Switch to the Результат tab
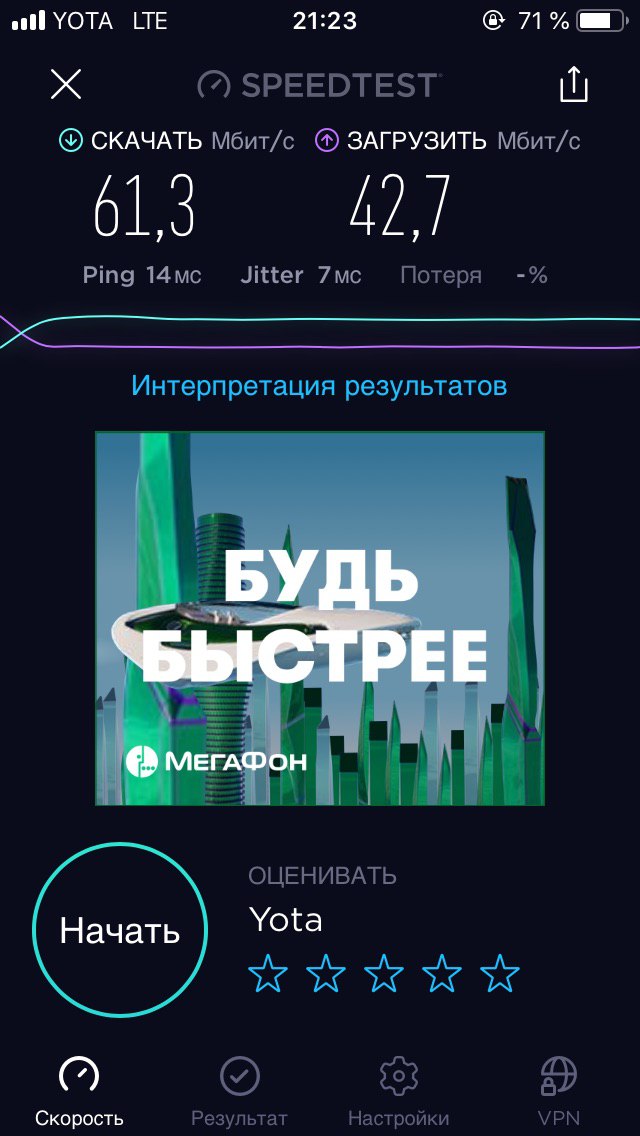Screen dimensions: 640x1136 239,1091
